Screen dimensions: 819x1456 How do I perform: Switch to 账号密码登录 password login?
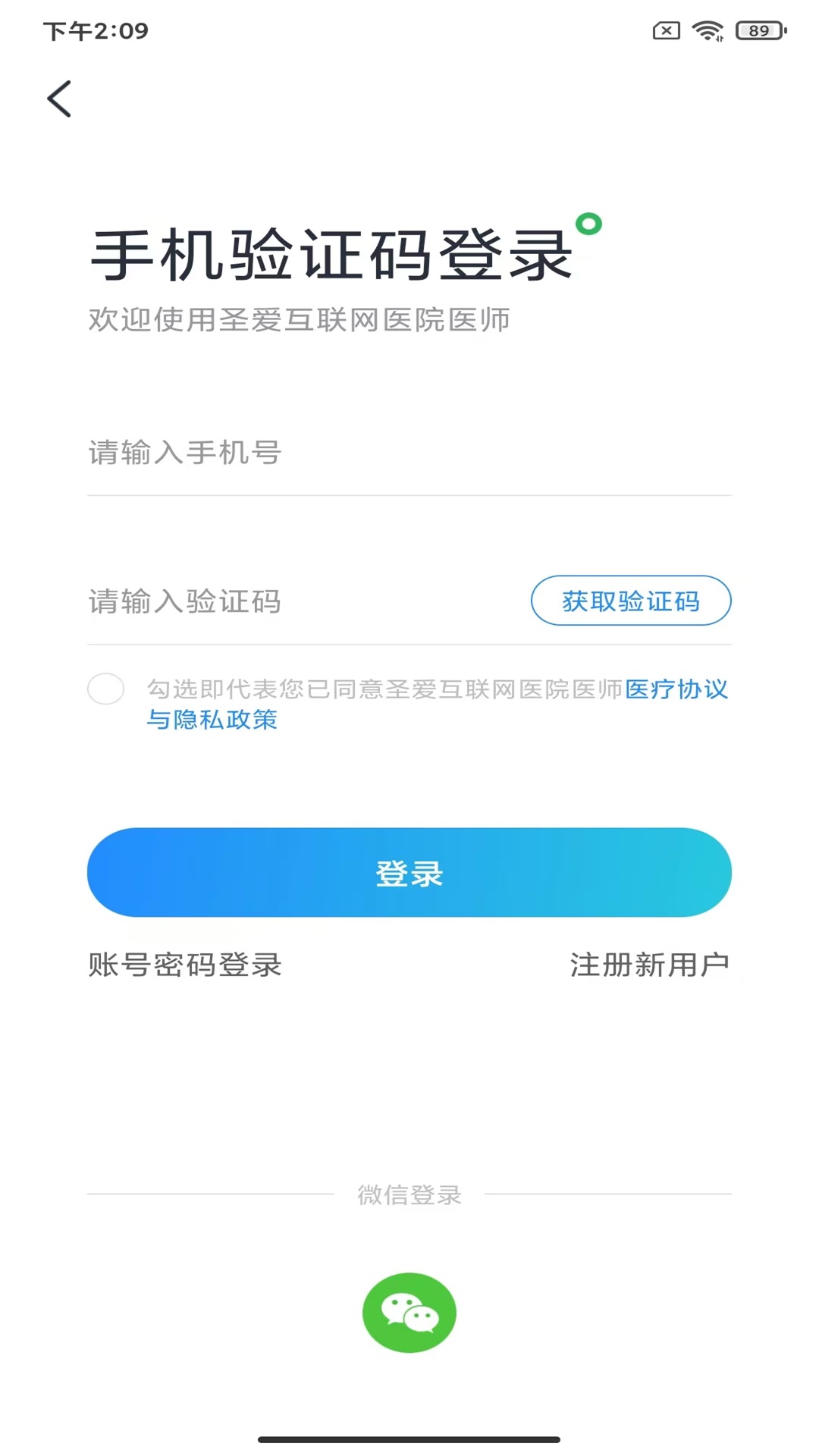(184, 965)
